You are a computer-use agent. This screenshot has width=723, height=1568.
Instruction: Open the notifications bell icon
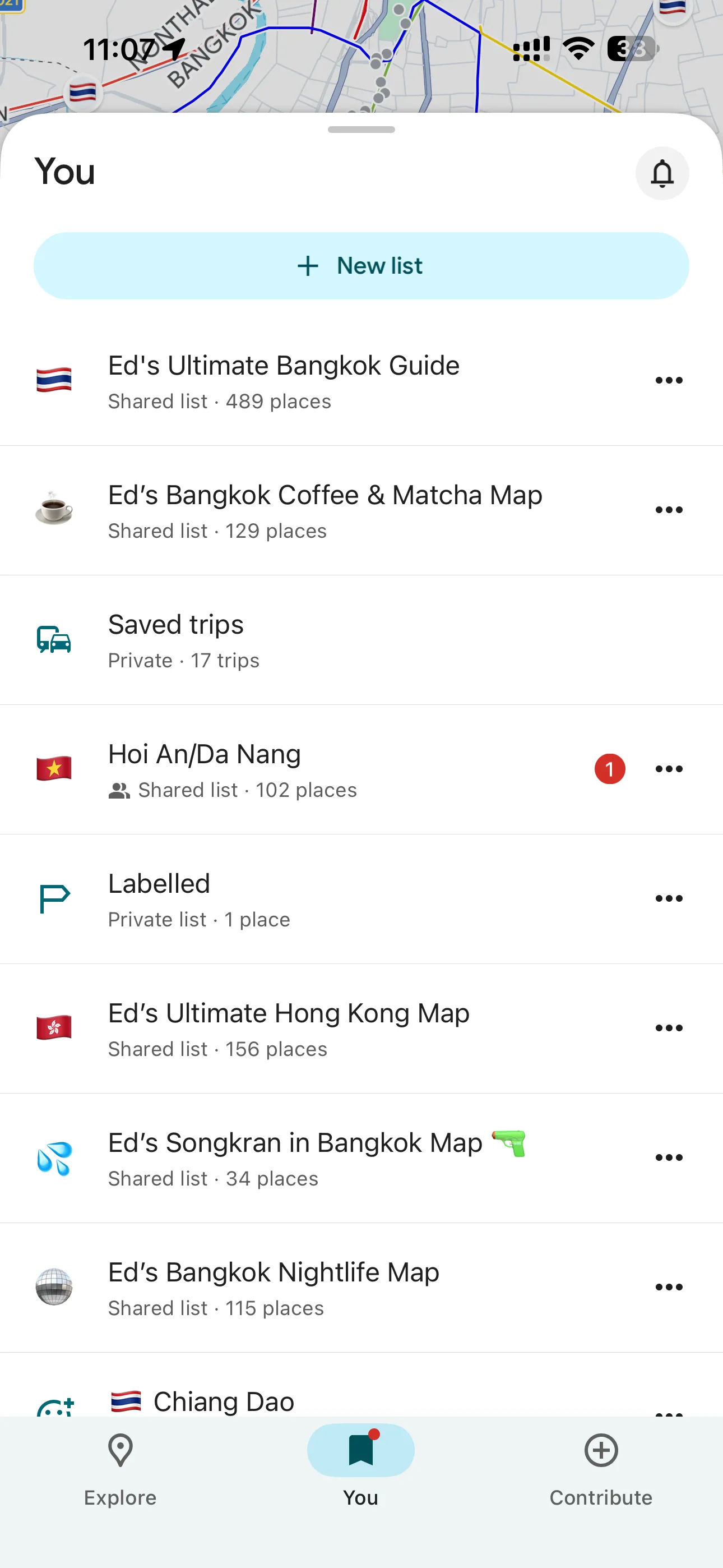click(x=662, y=173)
